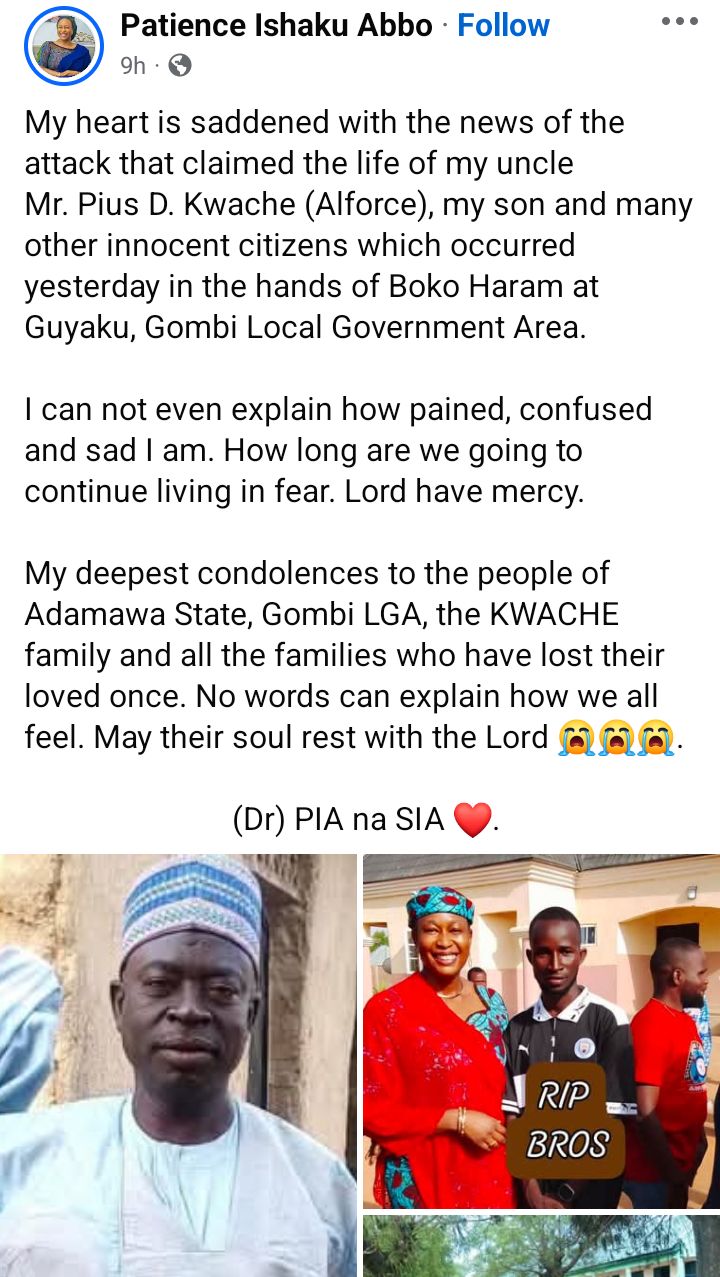The height and width of the screenshot is (1277, 720).
Task: Click the last crying emoji
Action: [x=657, y=737]
